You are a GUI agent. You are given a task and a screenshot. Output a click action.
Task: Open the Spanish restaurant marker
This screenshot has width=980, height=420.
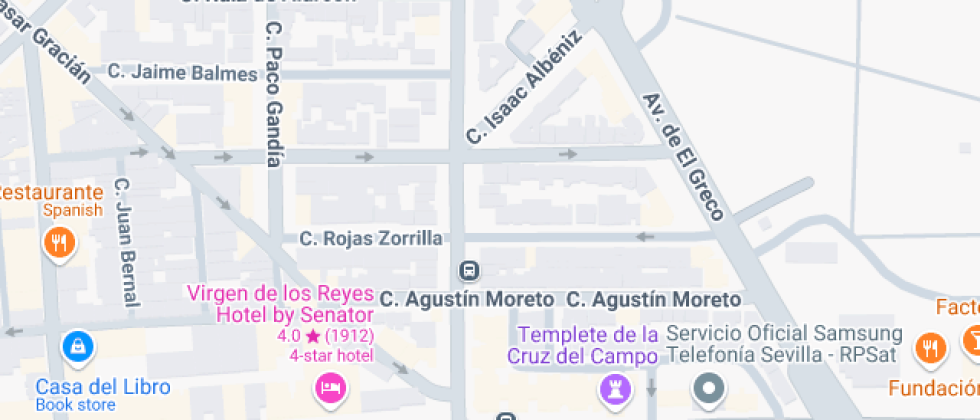[60, 241]
